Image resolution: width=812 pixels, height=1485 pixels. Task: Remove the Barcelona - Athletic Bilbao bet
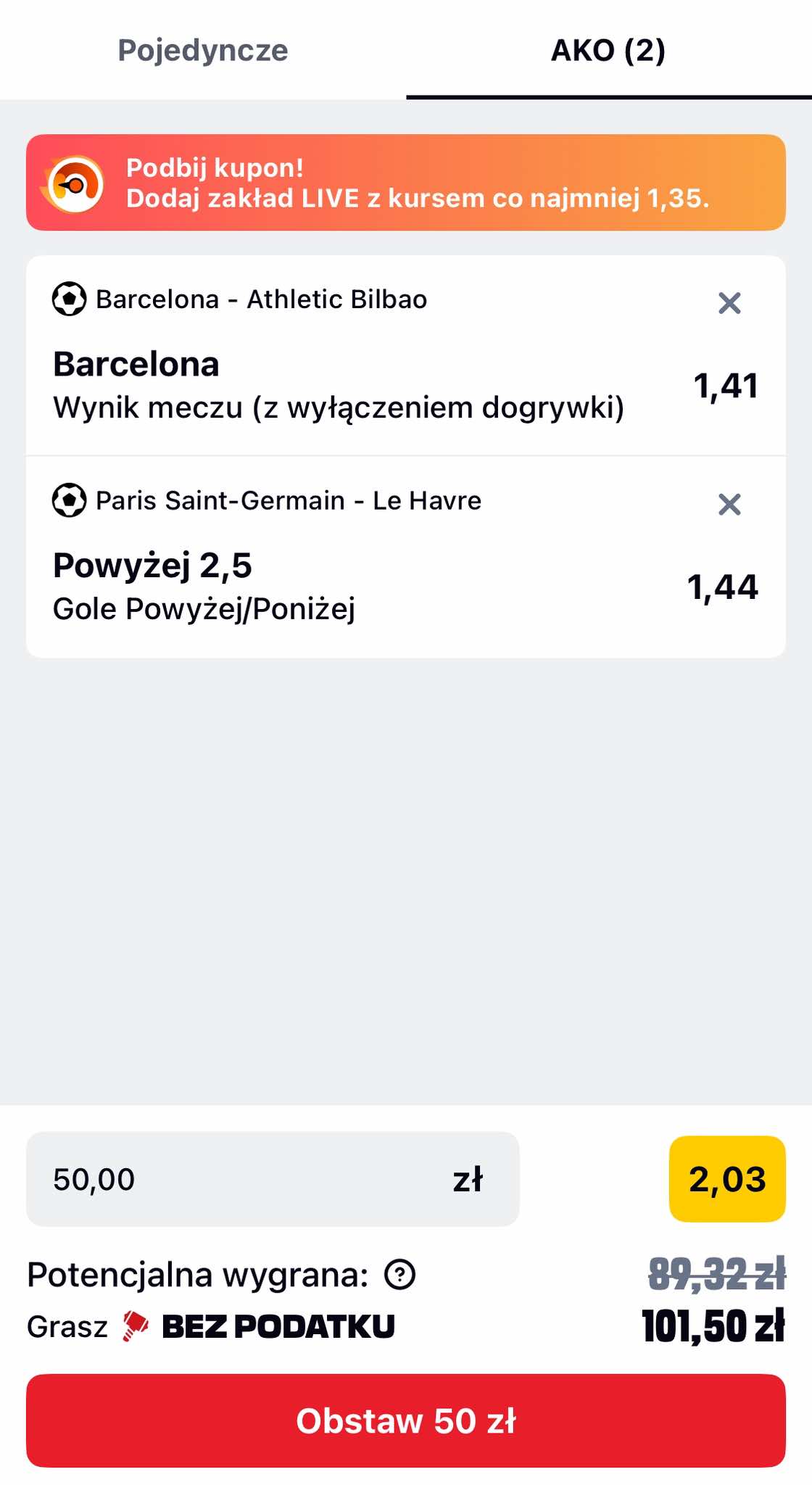coord(729,303)
